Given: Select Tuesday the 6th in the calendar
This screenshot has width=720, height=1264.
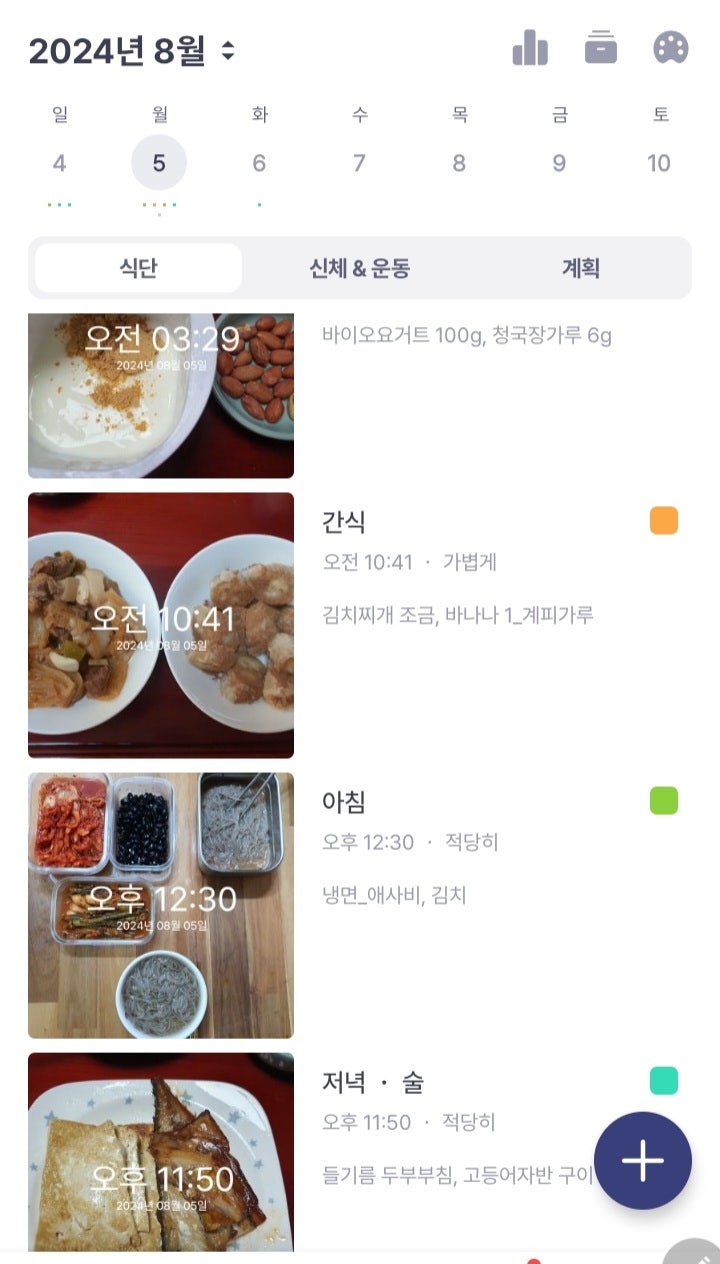Looking at the screenshot, I should (x=259, y=163).
